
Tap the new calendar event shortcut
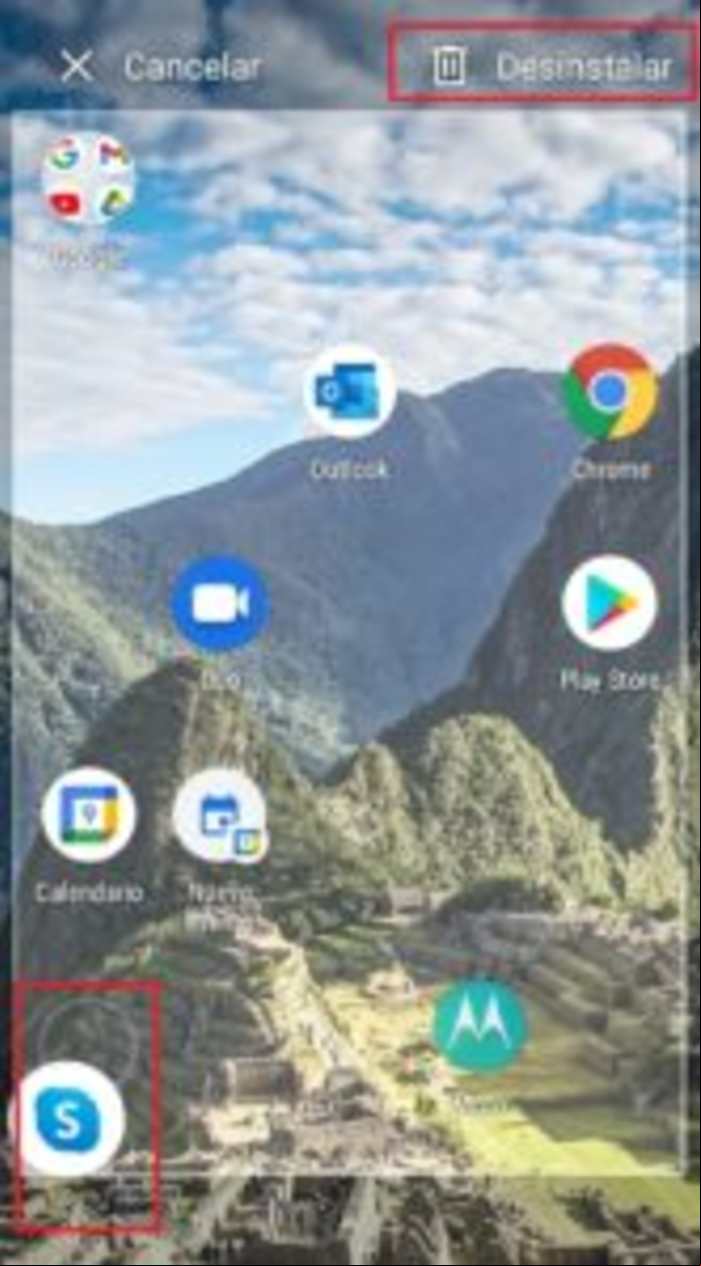(x=221, y=817)
